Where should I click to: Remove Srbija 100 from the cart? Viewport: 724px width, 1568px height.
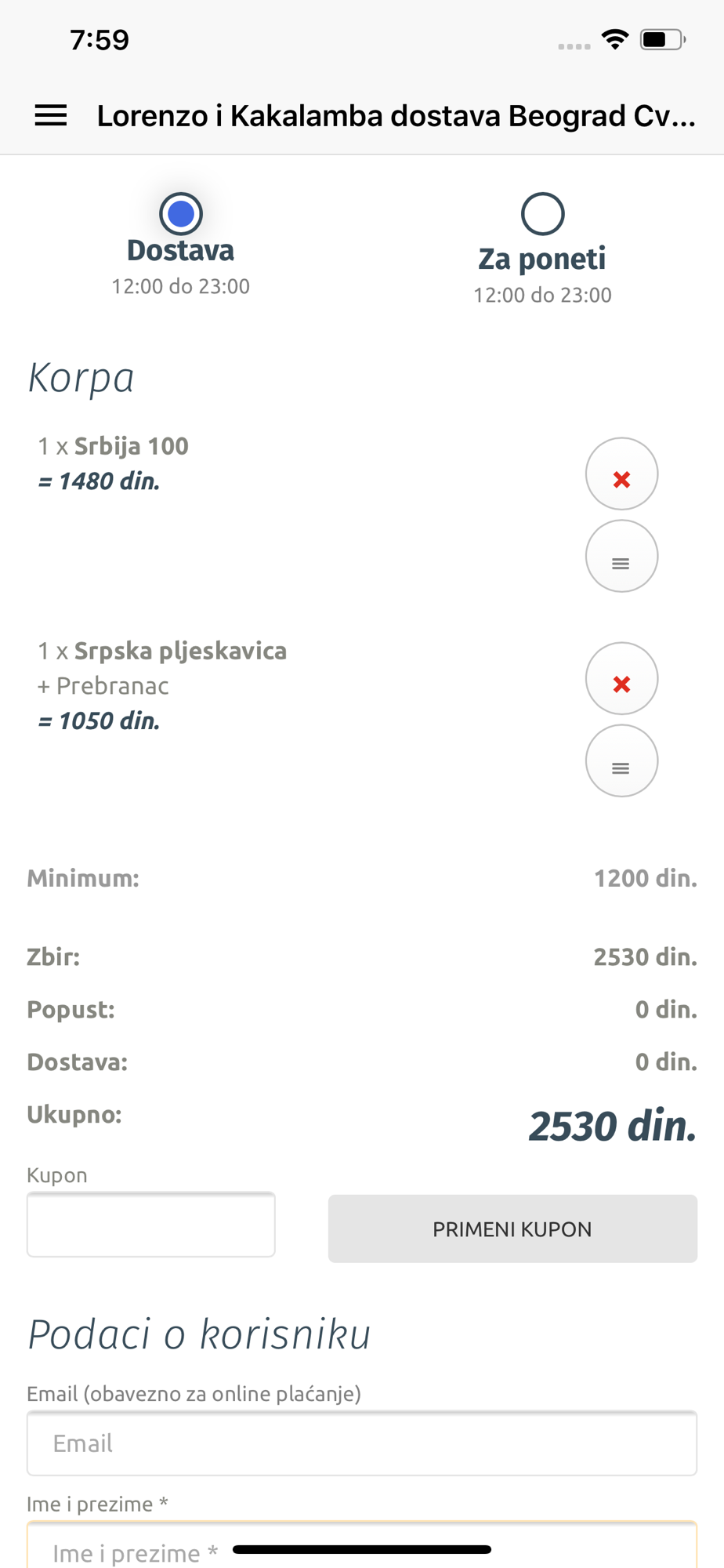(621, 474)
